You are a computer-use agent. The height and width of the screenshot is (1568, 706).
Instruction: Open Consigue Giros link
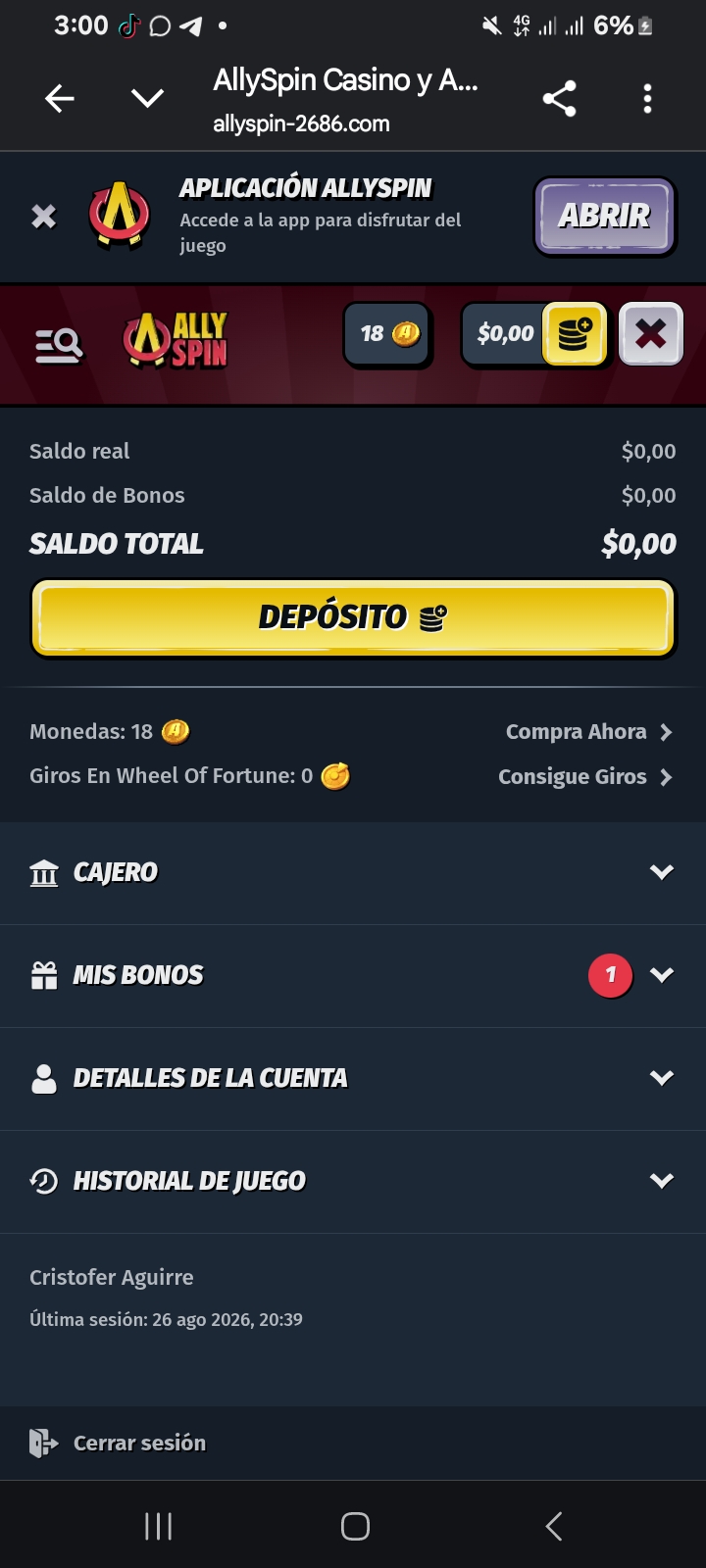[585, 777]
